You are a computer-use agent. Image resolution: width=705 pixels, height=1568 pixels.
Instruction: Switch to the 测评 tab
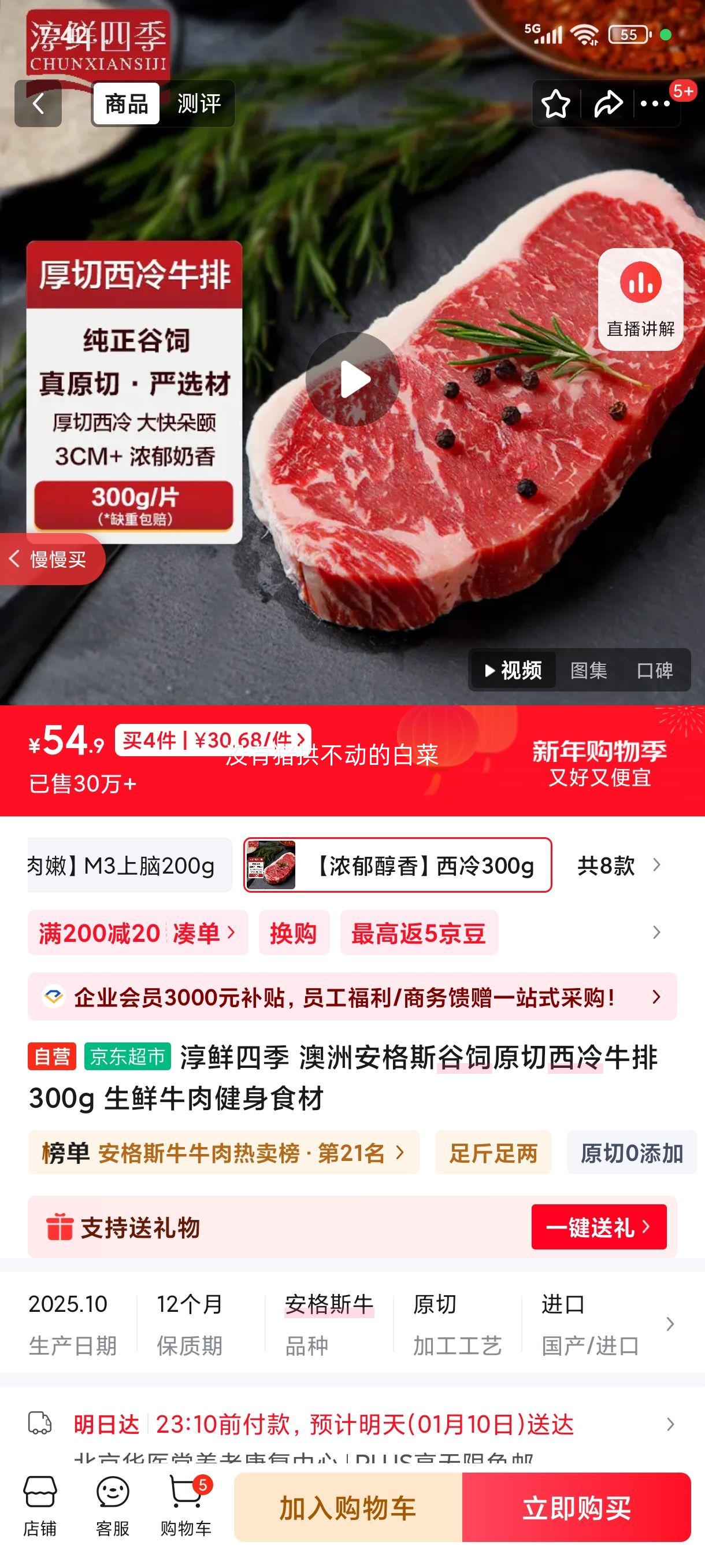pyautogui.click(x=198, y=103)
